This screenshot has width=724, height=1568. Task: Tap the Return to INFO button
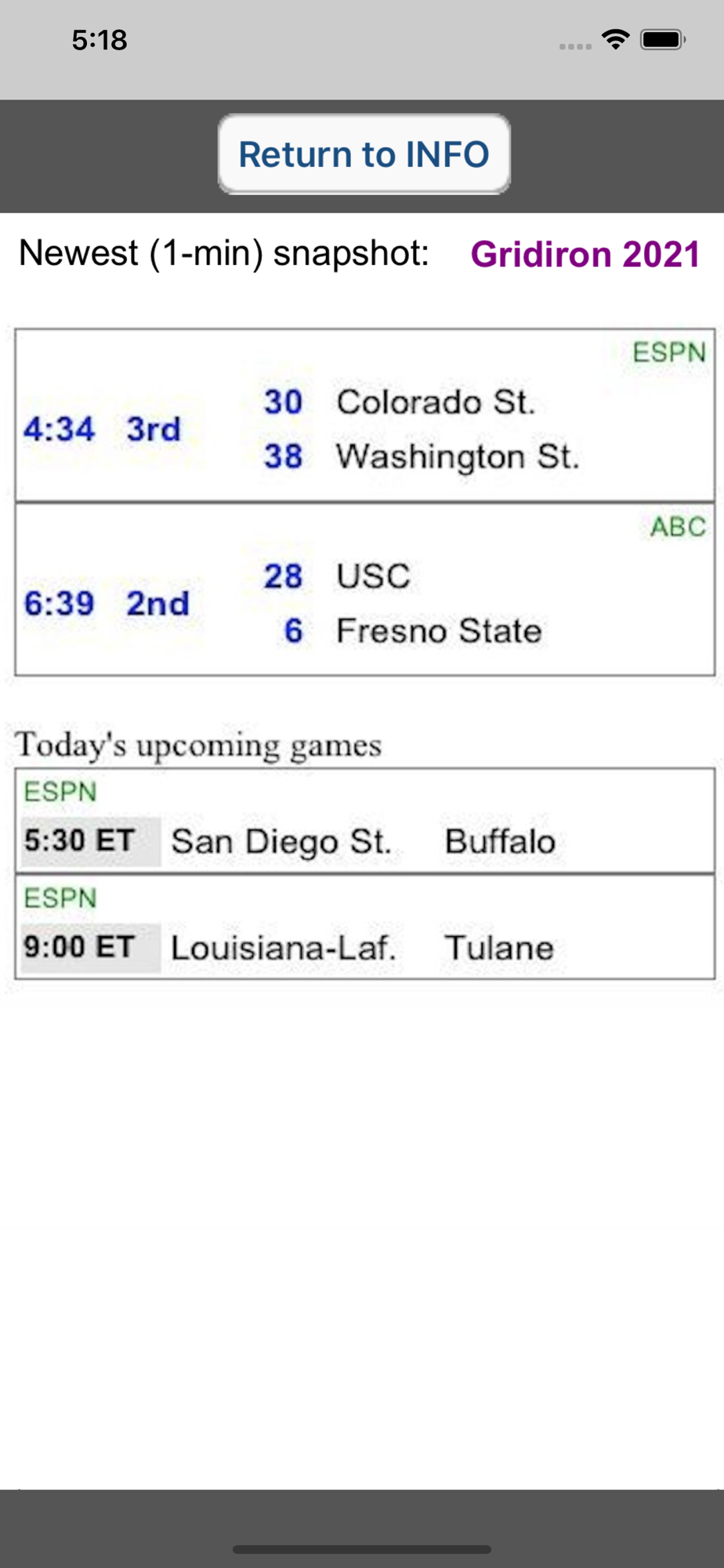[364, 154]
